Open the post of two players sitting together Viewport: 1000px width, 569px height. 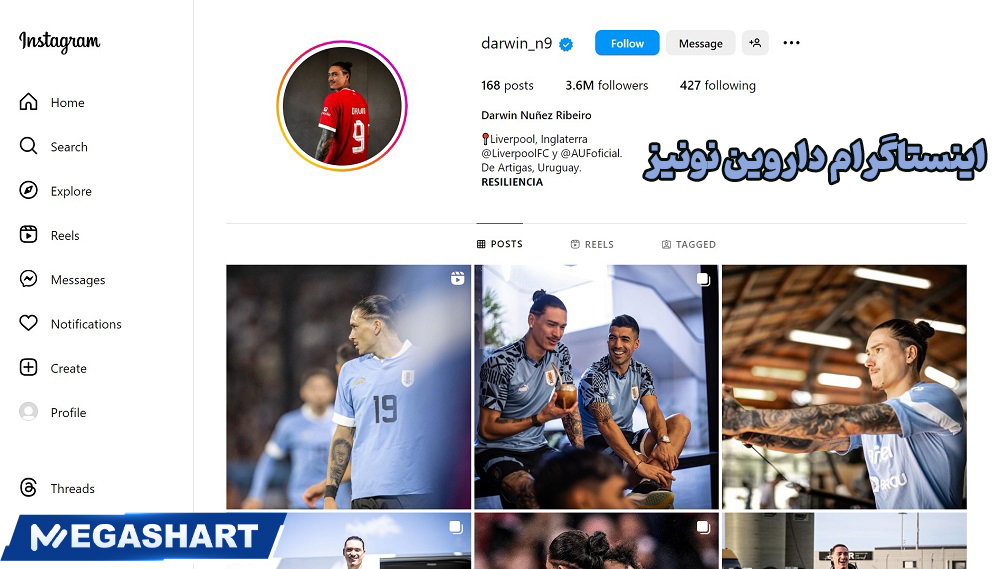point(595,386)
